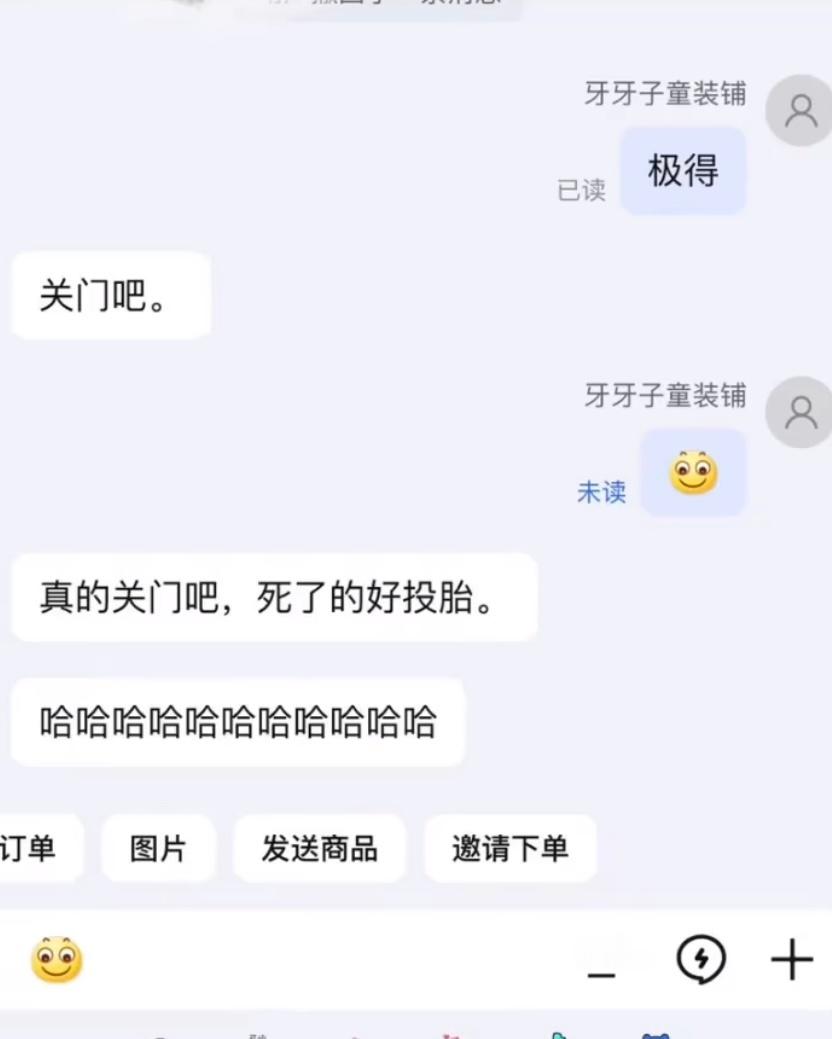Select the 极得 message bubble

[683, 171]
